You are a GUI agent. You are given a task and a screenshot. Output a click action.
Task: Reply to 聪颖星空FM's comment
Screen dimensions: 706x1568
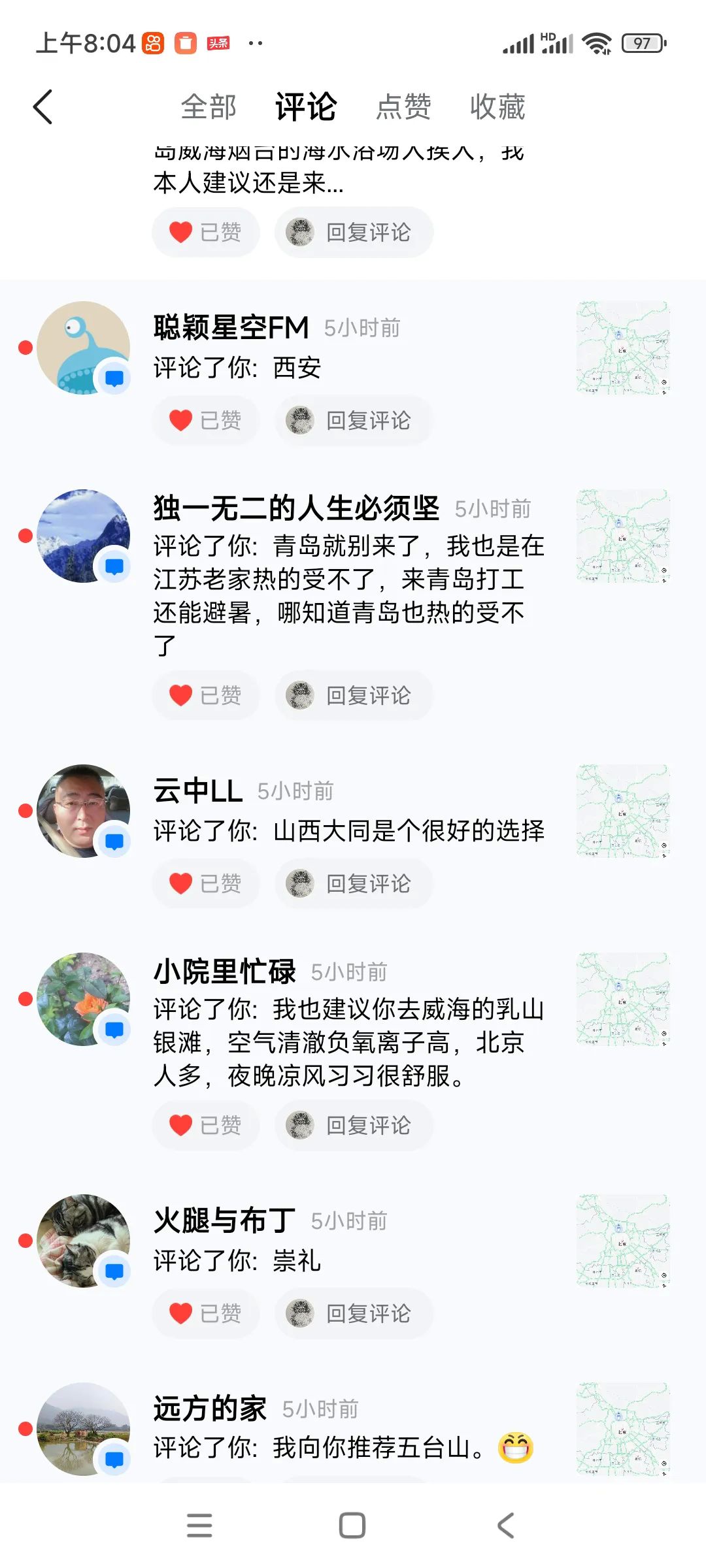click(354, 420)
